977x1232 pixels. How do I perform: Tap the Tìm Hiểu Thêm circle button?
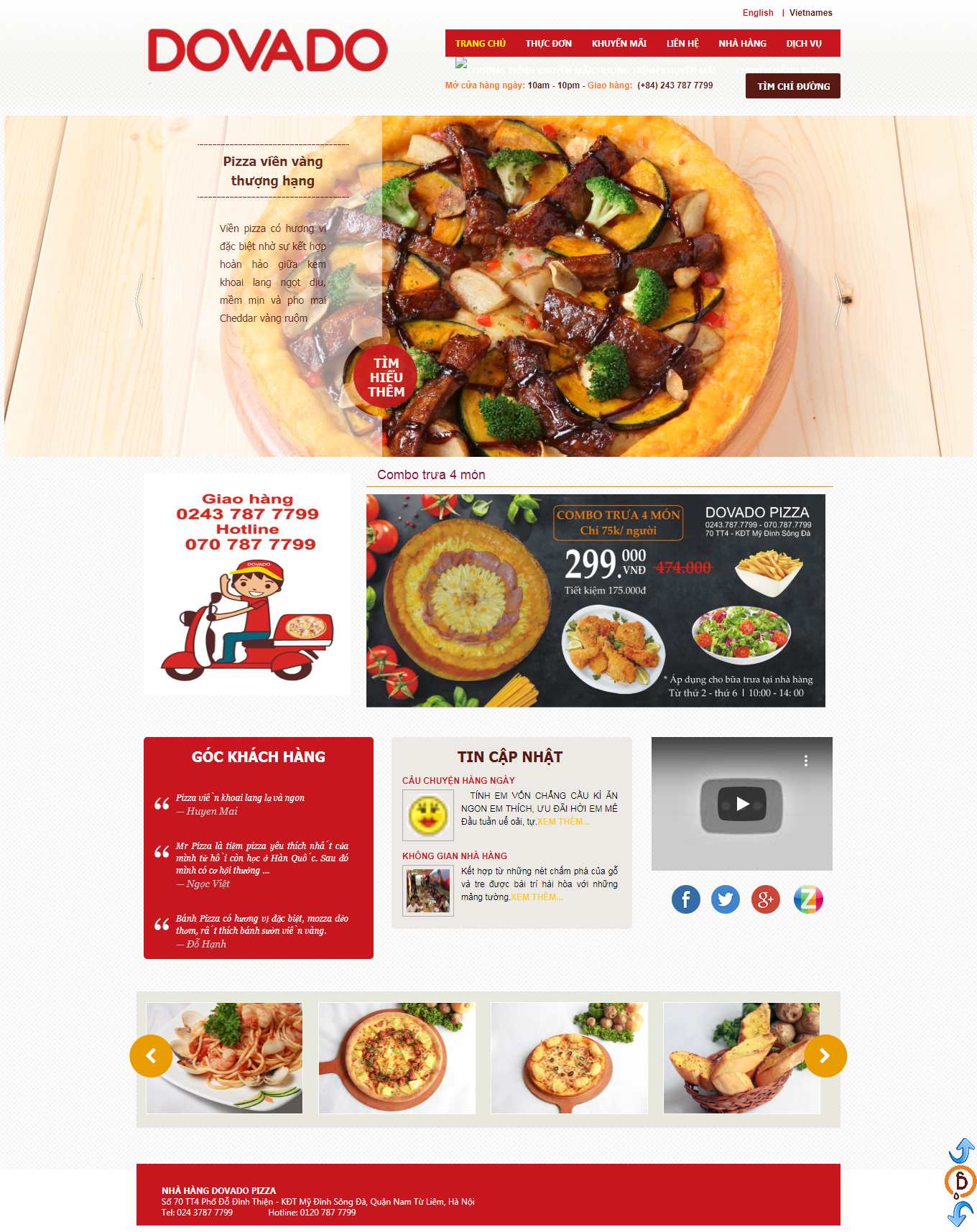click(x=386, y=377)
